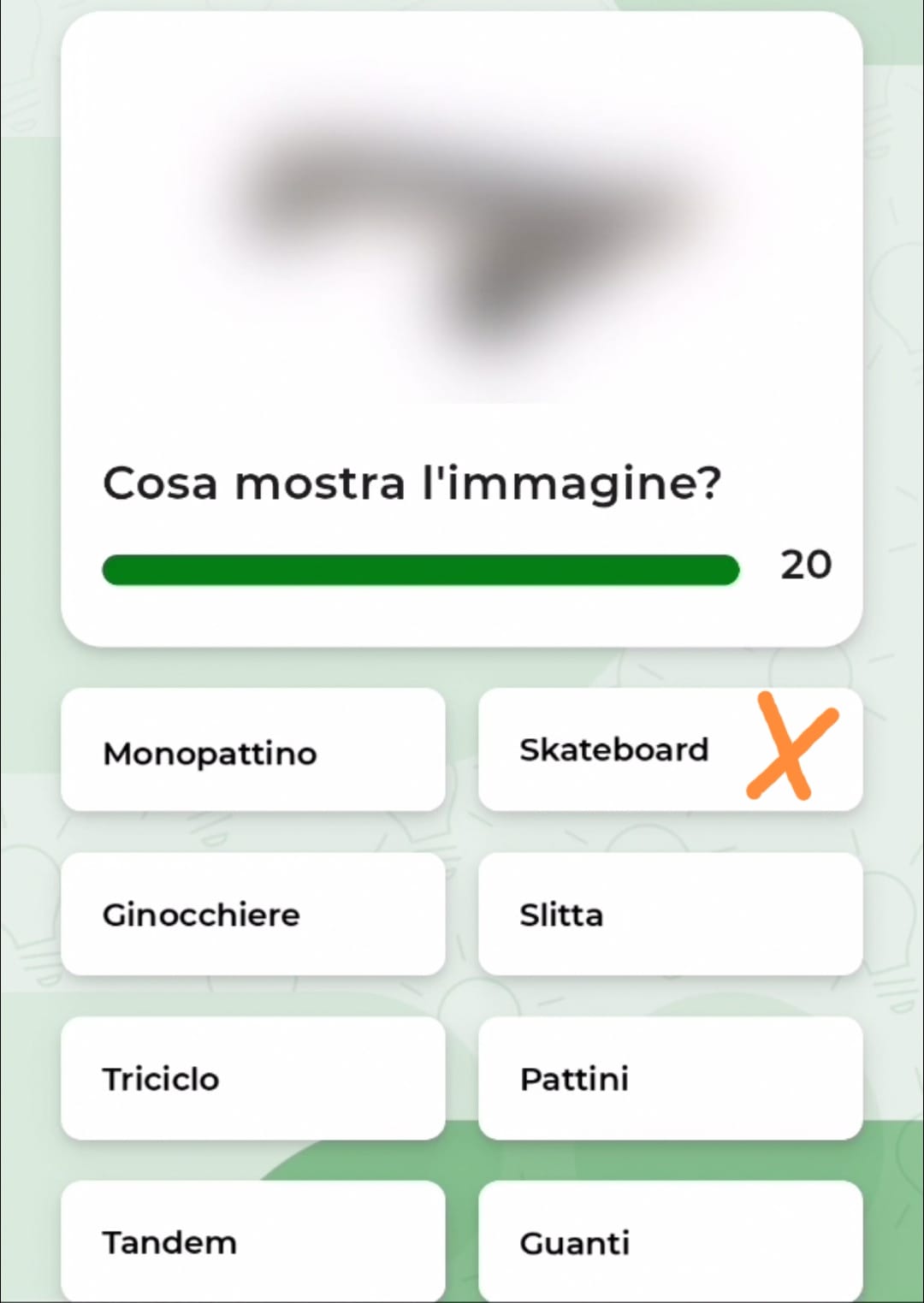Tap the Slitta answer button
Screen dimensions: 924x1303
click(670, 914)
